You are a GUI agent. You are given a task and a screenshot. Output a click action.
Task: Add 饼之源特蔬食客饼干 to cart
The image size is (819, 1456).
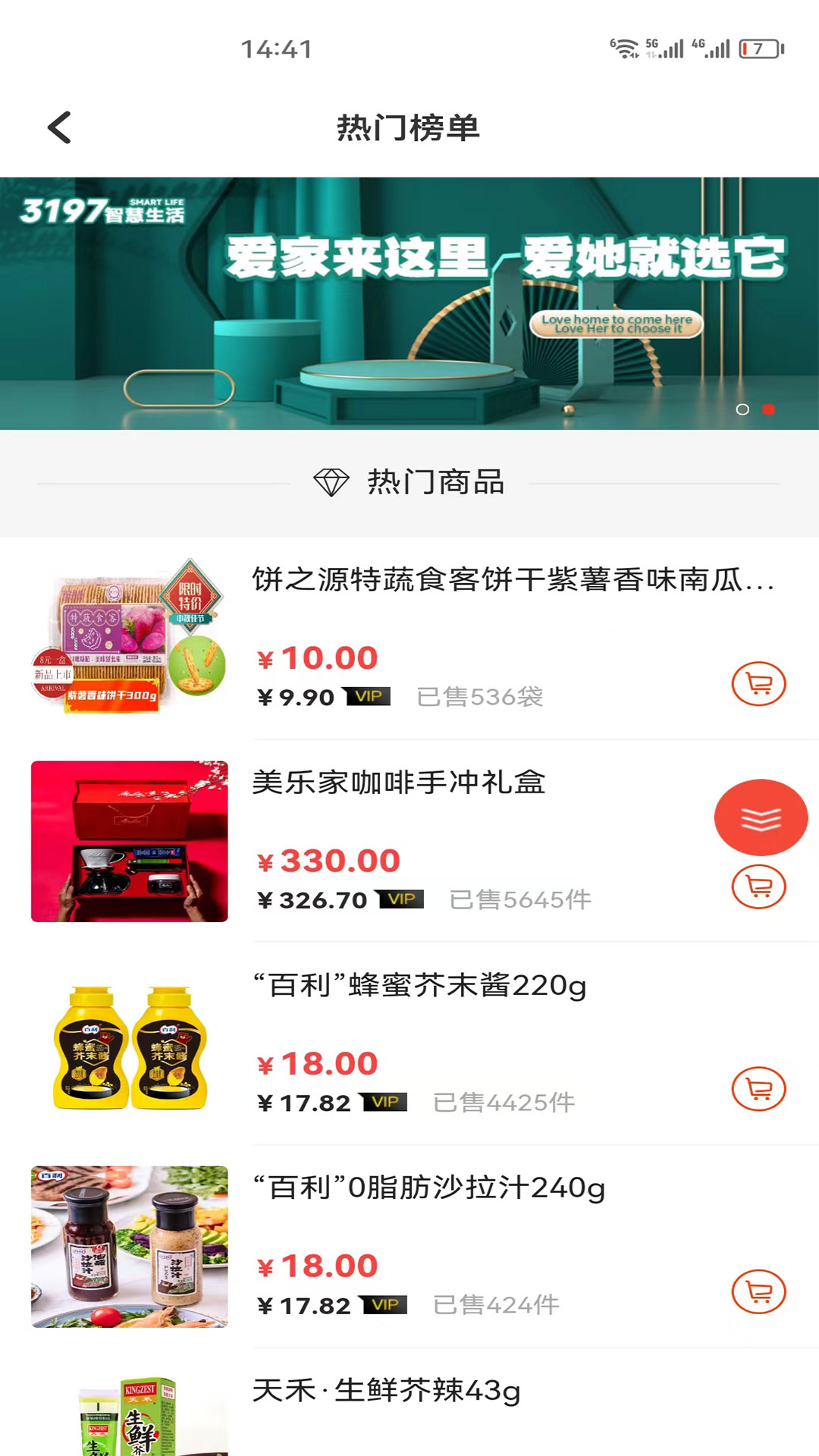tap(758, 684)
